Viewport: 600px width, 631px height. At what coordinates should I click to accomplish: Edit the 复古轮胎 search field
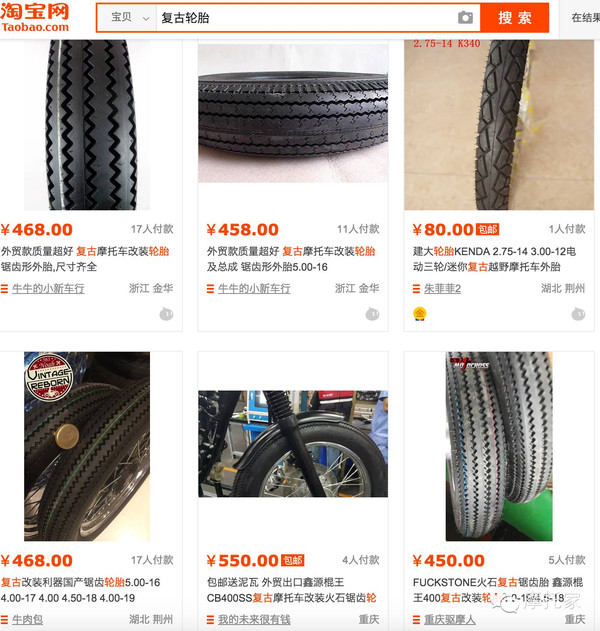tap(300, 18)
